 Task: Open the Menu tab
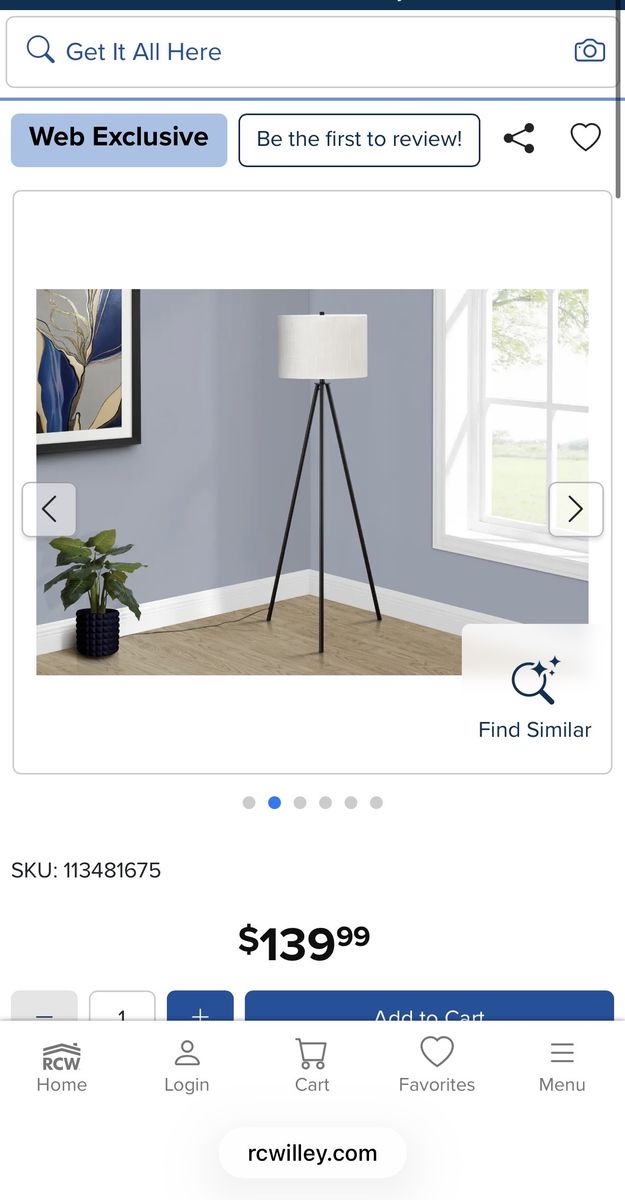(x=562, y=1067)
